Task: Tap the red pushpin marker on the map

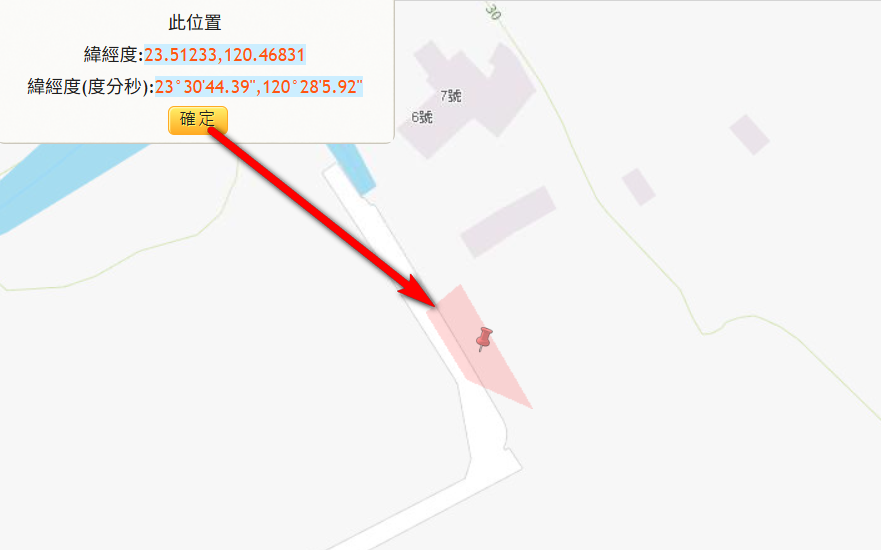Action: tap(485, 338)
